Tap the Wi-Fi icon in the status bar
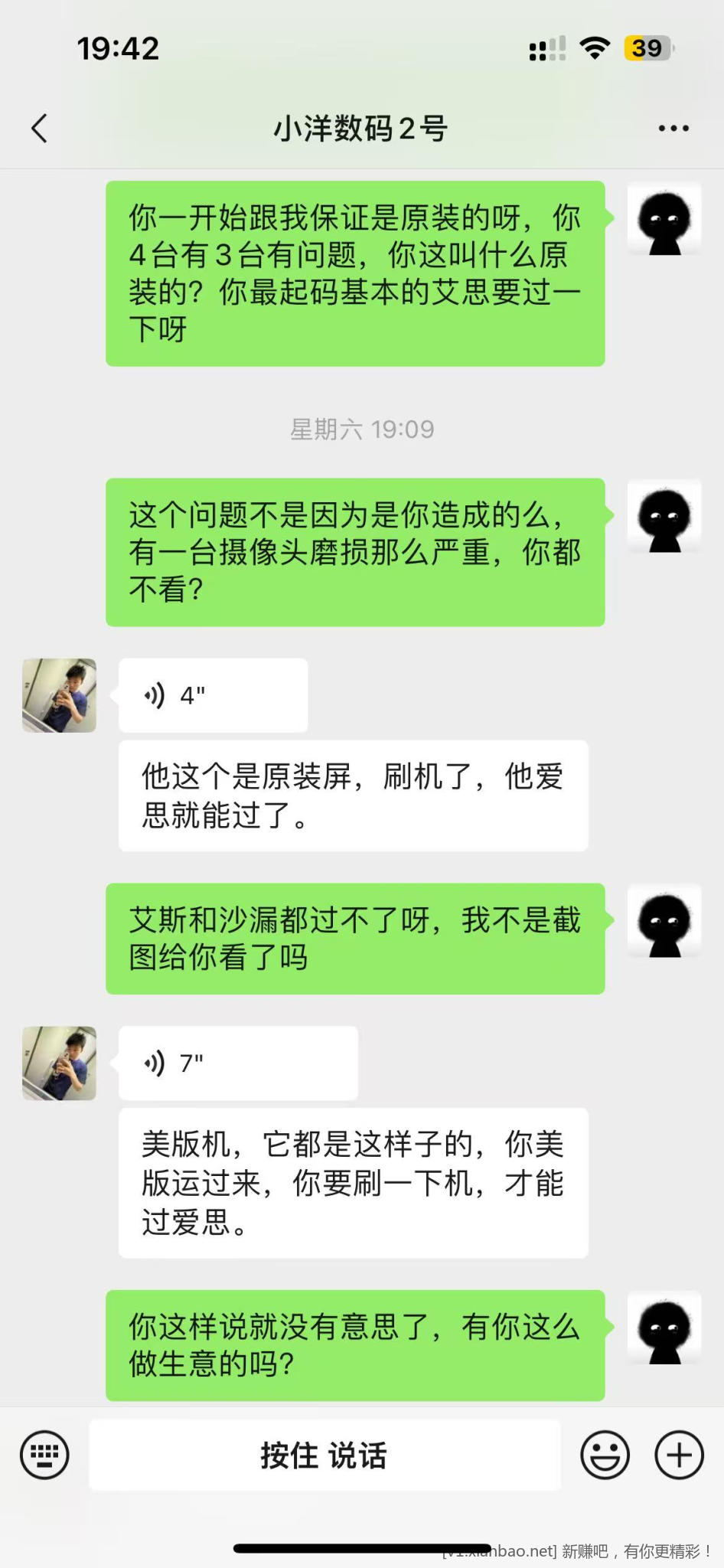The width and height of the screenshot is (724, 1568). coord(595,47)
